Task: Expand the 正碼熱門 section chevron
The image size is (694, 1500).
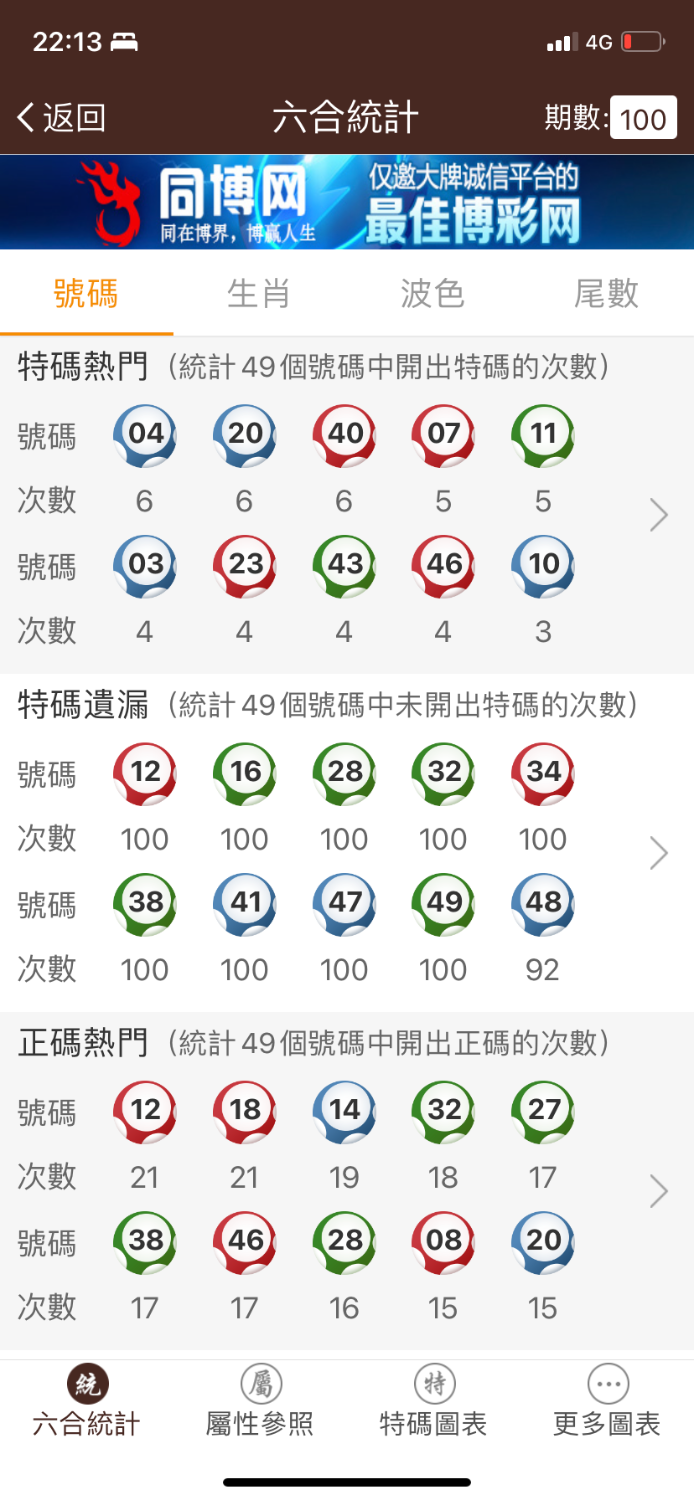Action: pos(658,1191)
